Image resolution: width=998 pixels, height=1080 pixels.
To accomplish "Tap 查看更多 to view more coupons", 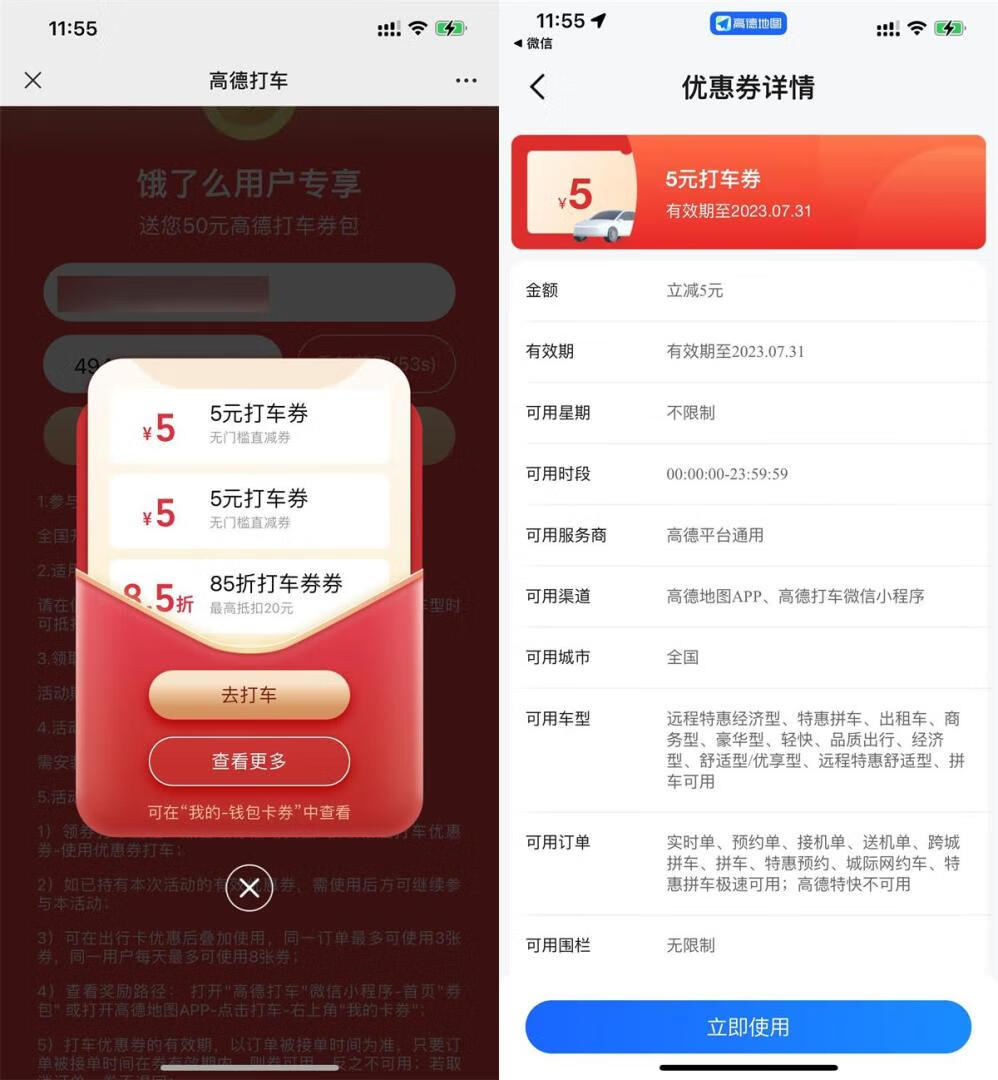I will (249, 761).
